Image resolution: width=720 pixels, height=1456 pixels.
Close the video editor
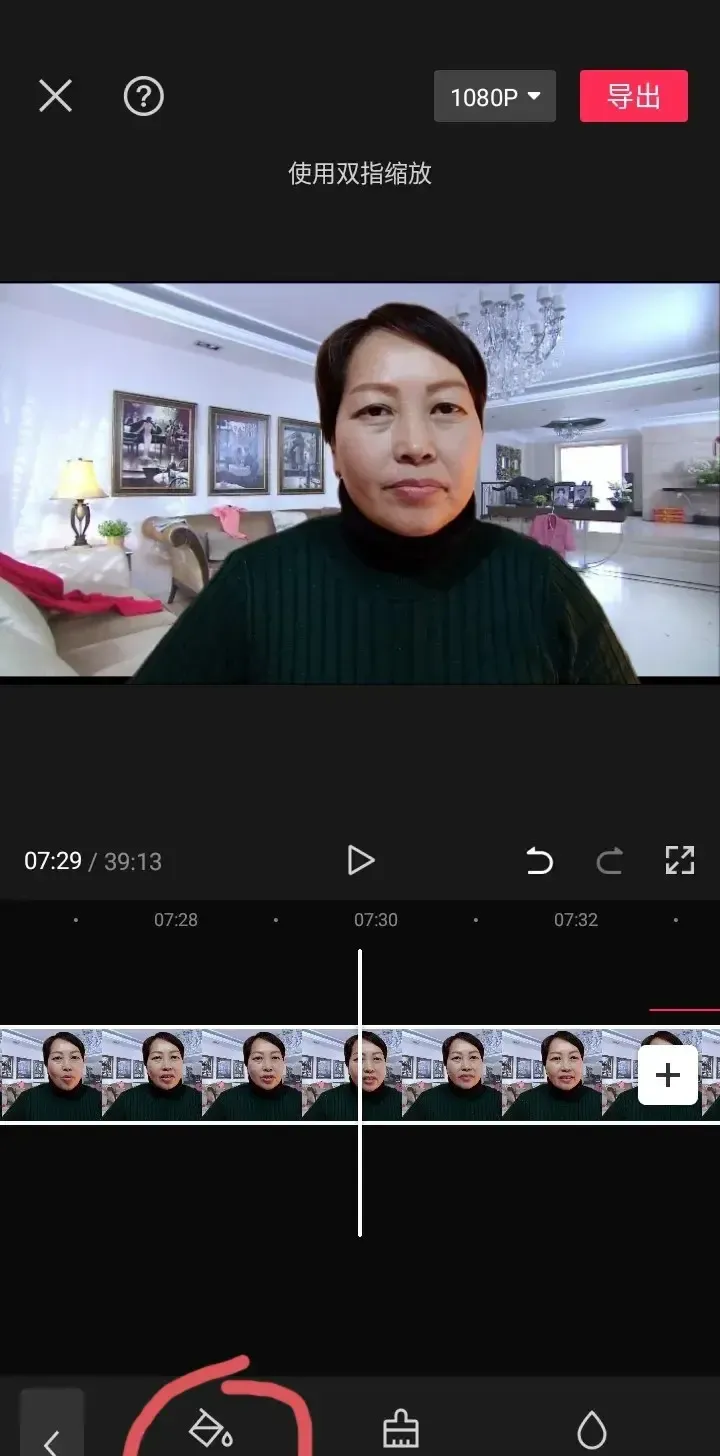(55, 96)
